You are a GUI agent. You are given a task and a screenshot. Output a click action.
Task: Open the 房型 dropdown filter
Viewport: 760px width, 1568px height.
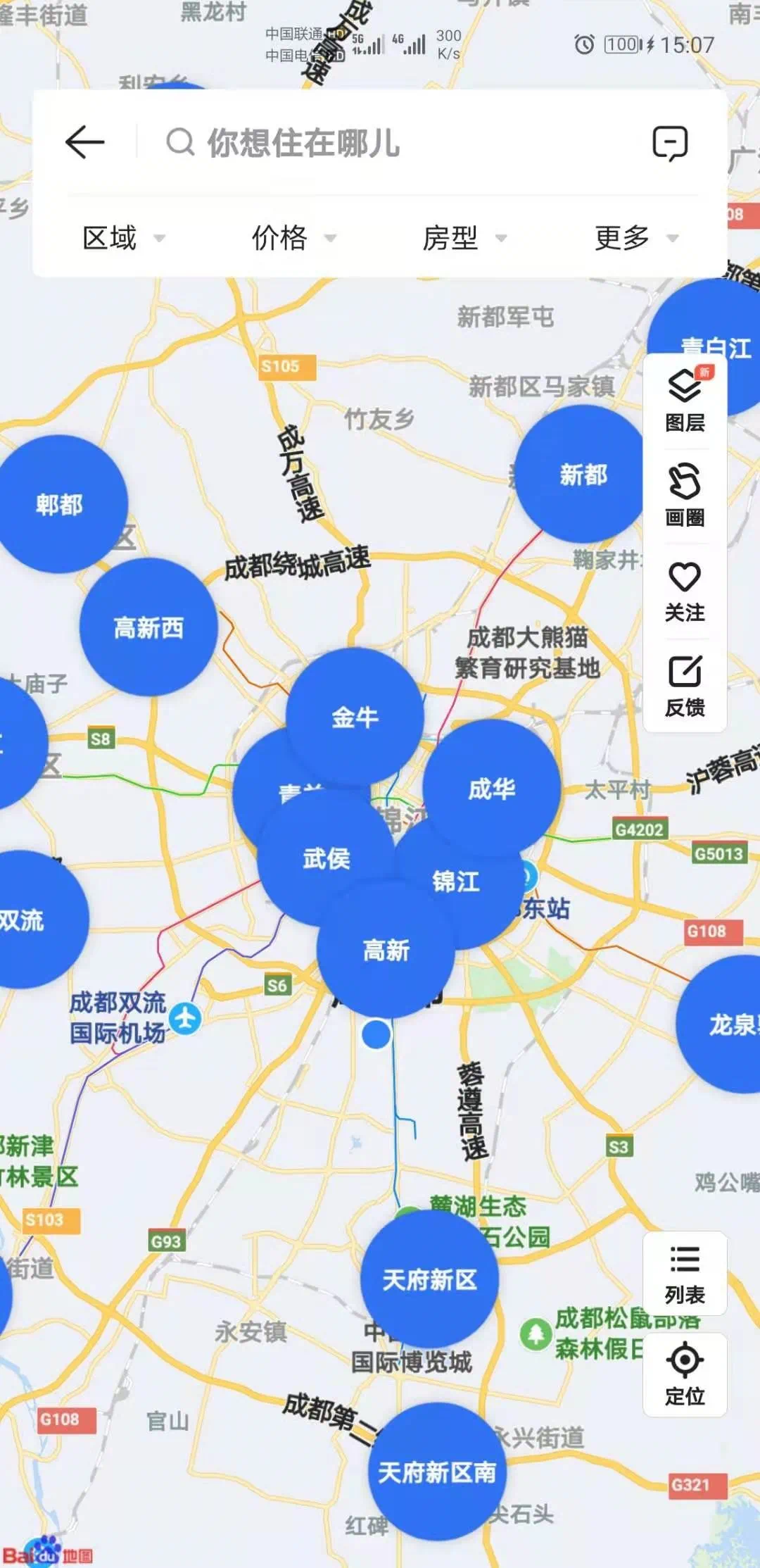[x=464, y=238]
